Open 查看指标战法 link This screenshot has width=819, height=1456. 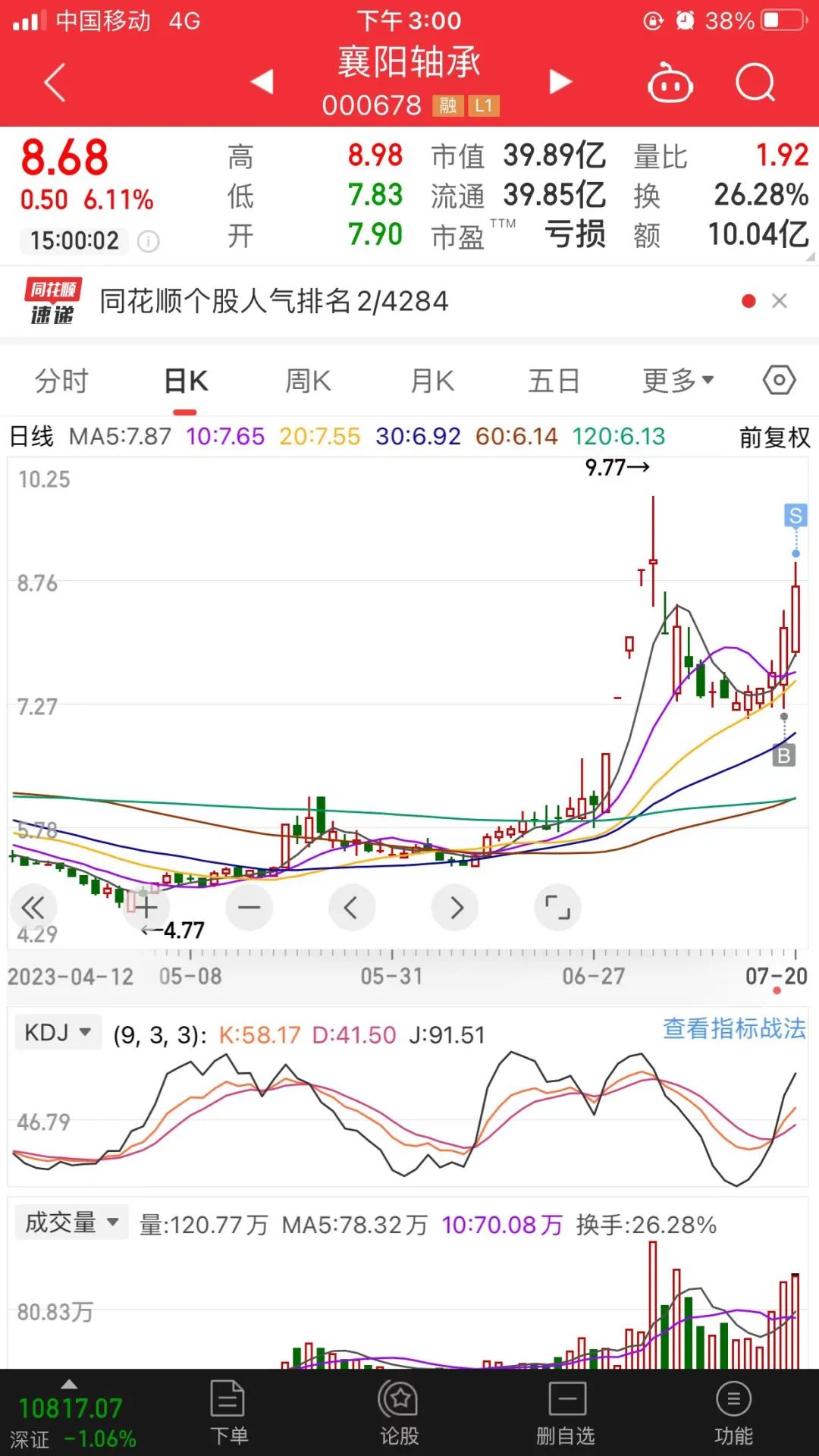(x=733, y=1028)
